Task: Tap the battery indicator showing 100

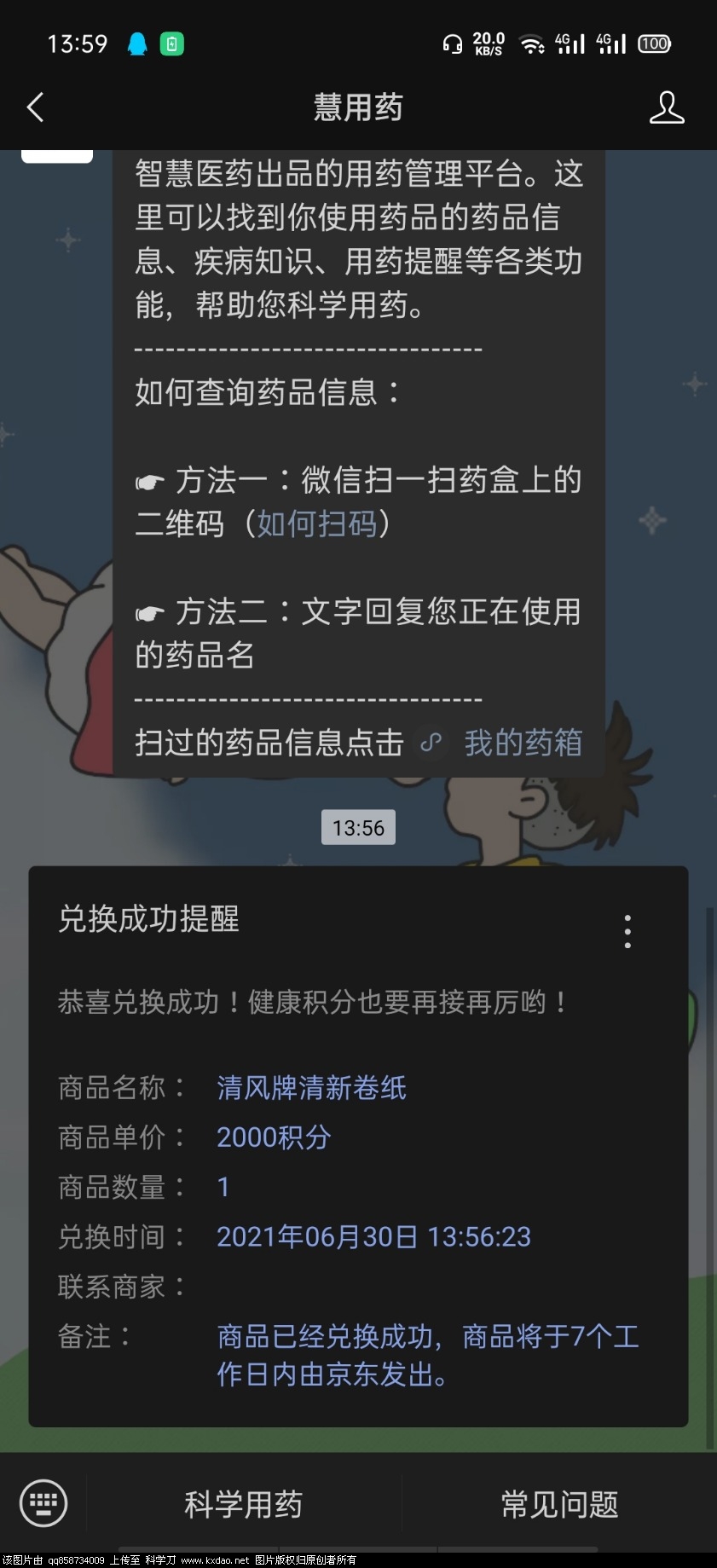Action: [x=652, y=43]
